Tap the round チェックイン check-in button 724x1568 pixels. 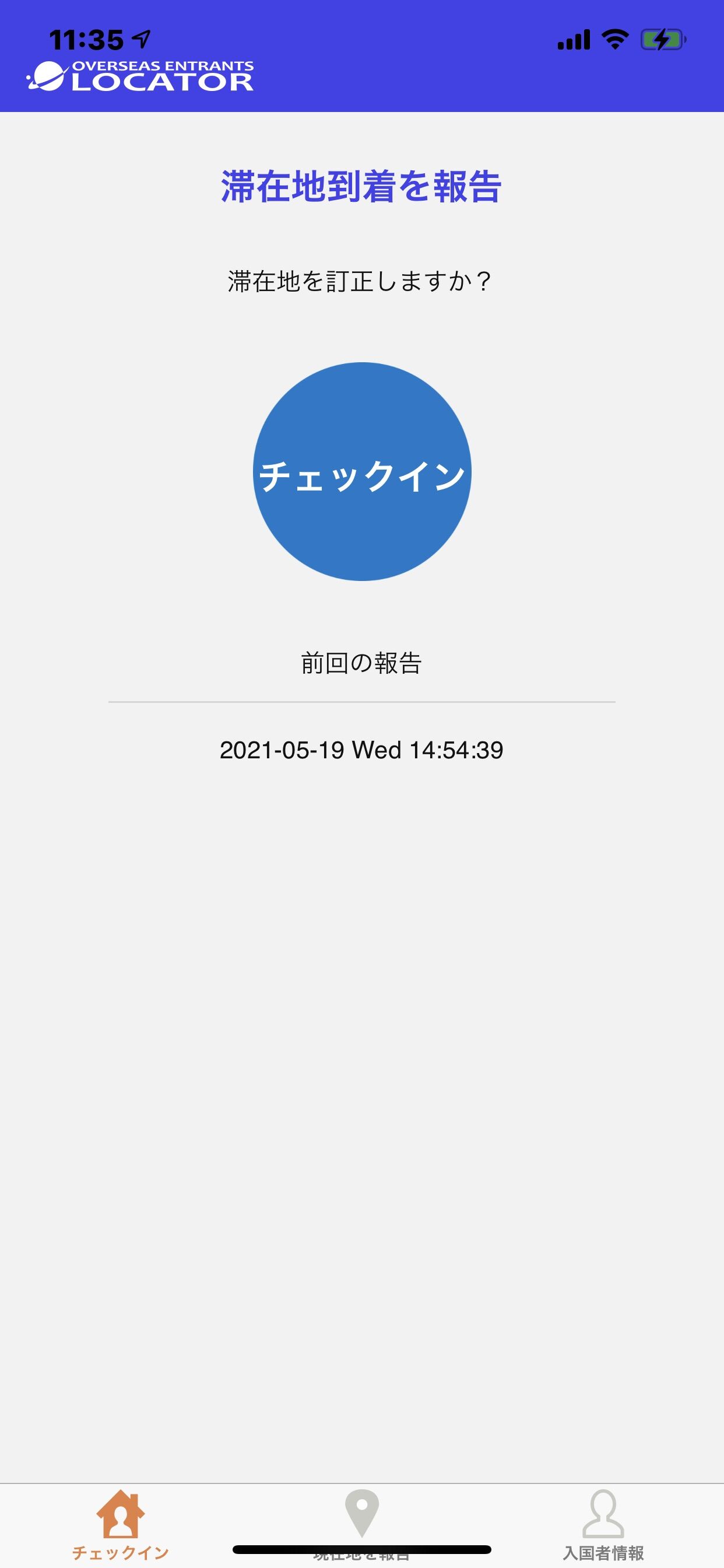point(362,472)
